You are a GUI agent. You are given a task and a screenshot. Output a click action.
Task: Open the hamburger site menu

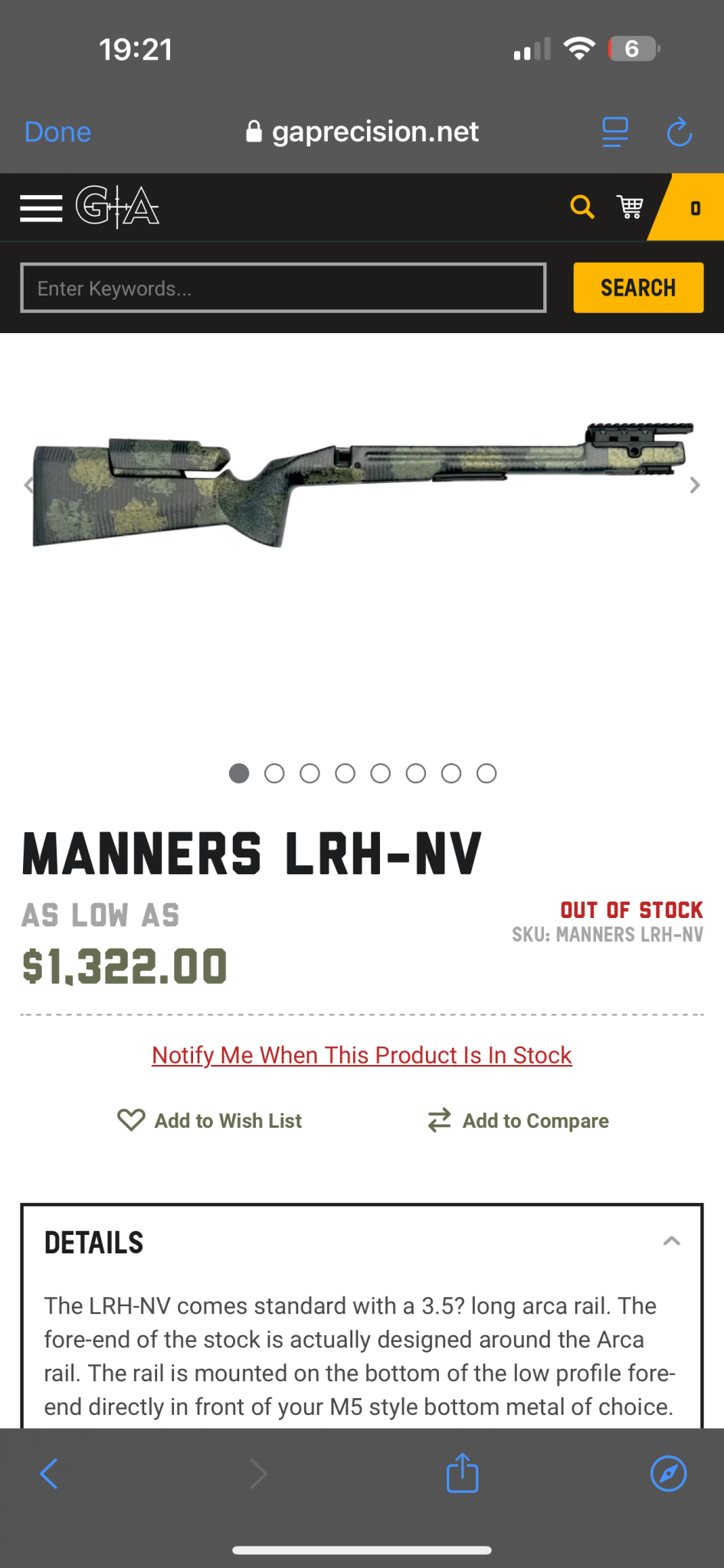(41, 207)
